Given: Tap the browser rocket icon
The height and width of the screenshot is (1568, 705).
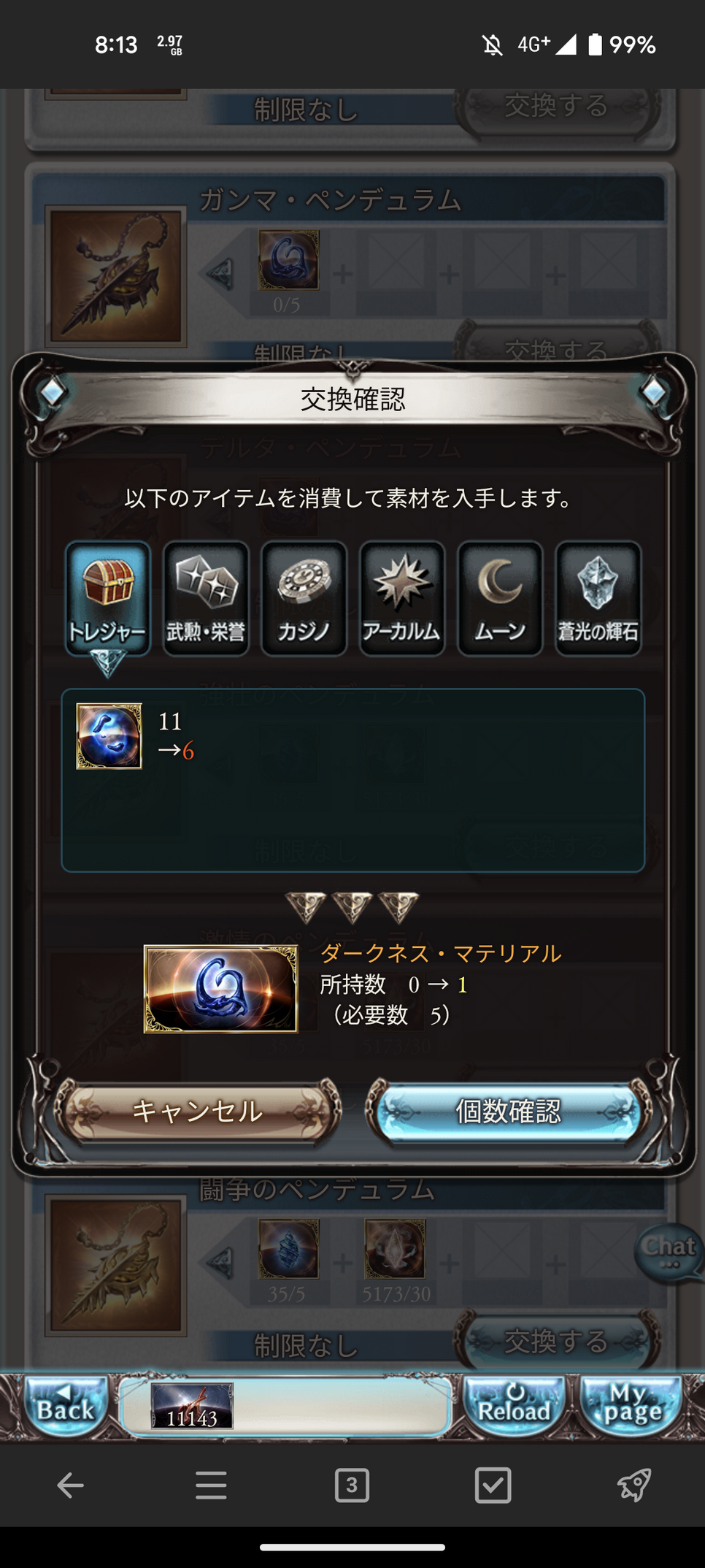Looking at the screenshot, I should (x=633, y=1485).
